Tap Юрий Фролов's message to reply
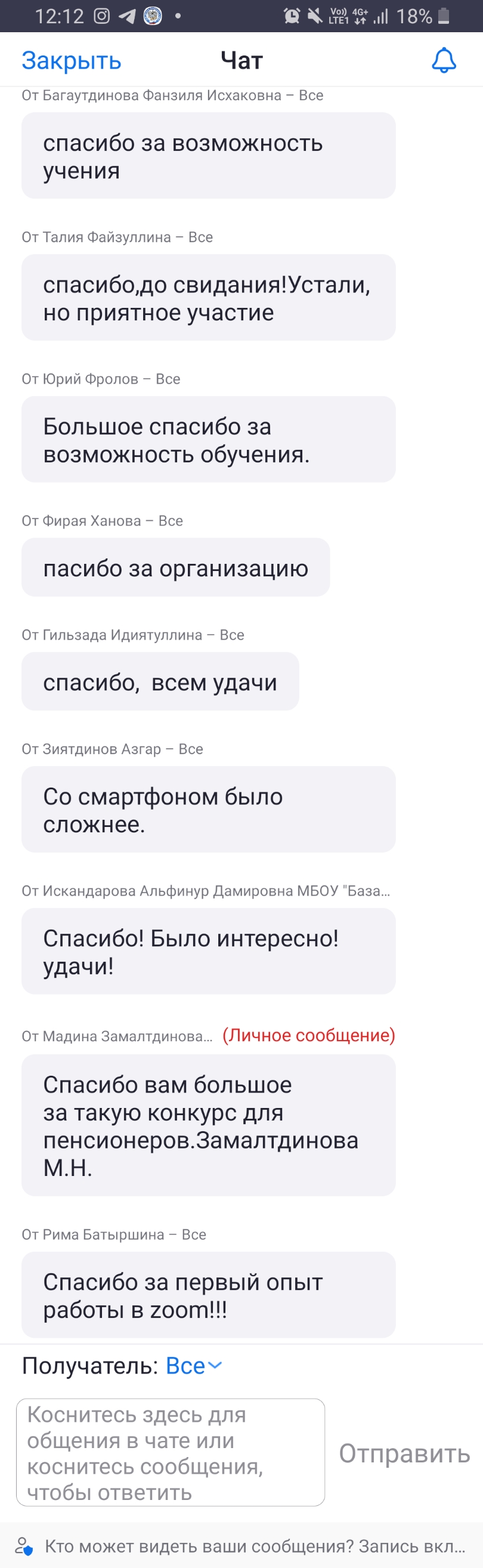The image size is (483, 1568). [x=208, y=440]
